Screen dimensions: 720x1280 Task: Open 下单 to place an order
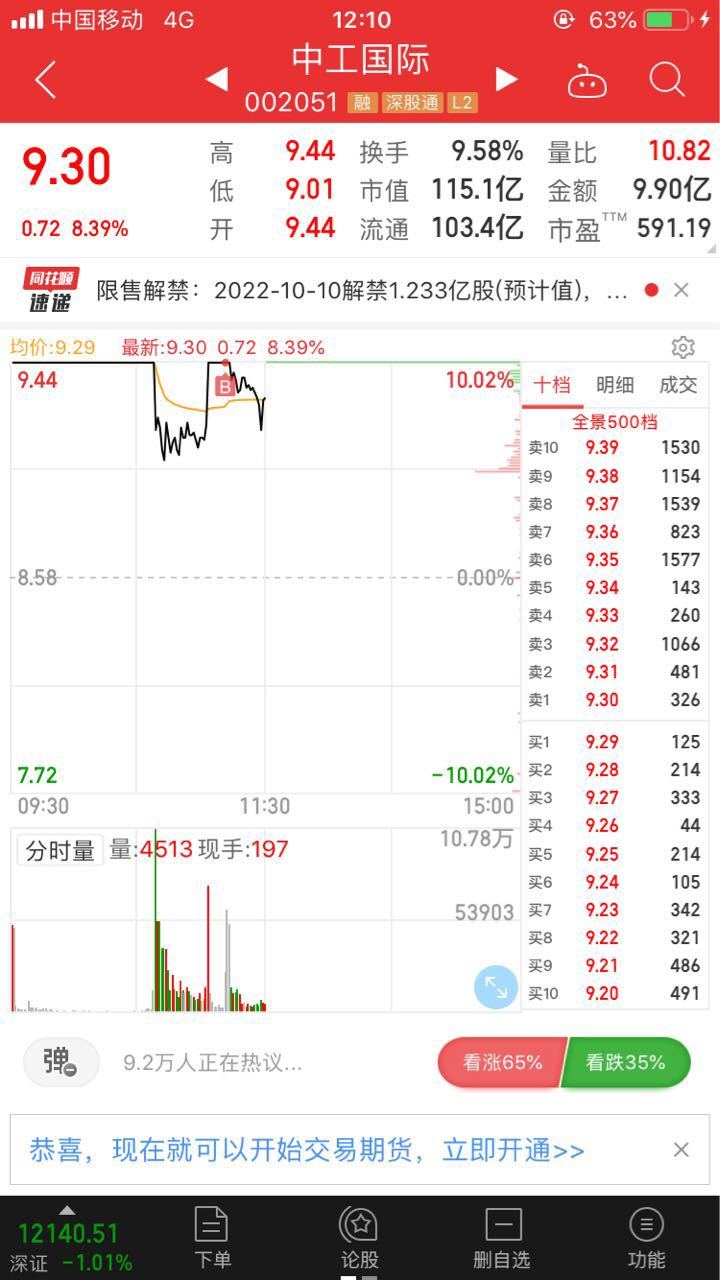point(212,1238)
